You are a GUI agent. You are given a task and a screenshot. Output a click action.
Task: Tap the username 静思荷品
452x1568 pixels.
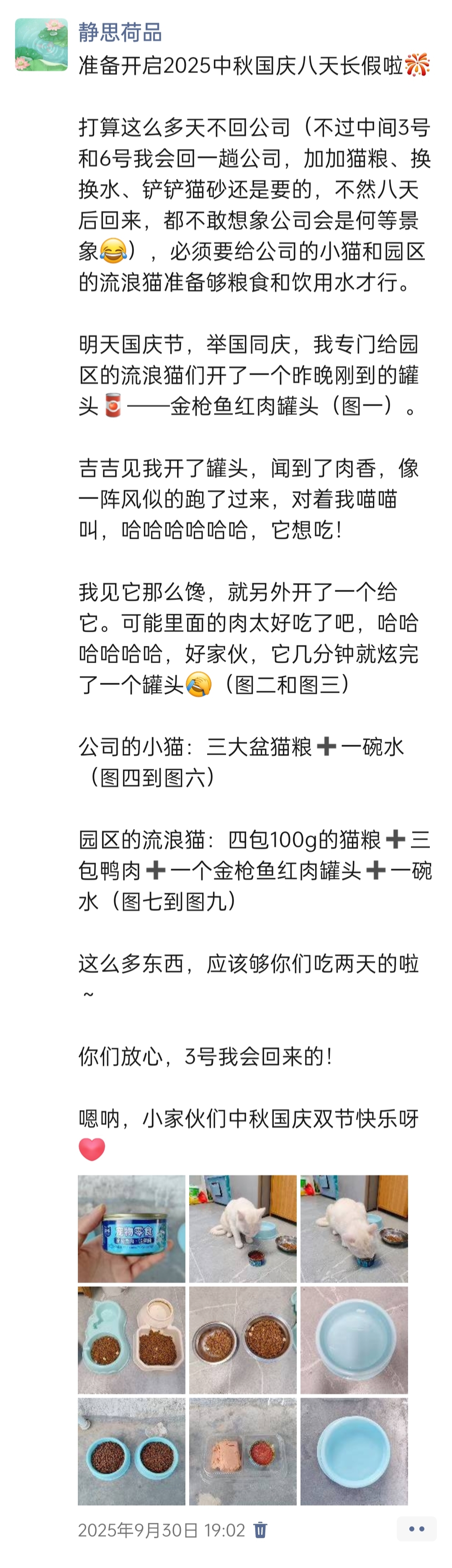[x=120, y=32]
